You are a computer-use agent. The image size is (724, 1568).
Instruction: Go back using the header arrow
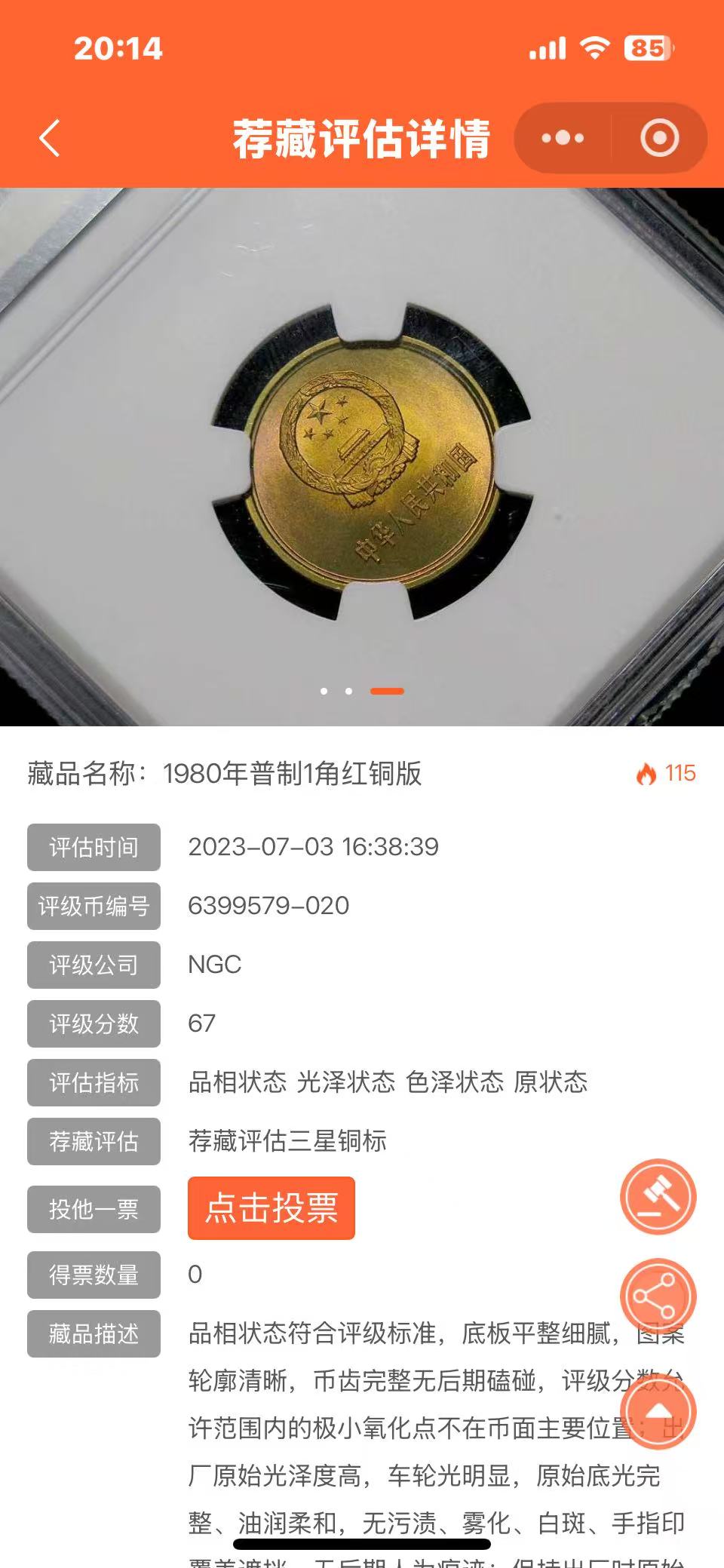click(50, 139)
